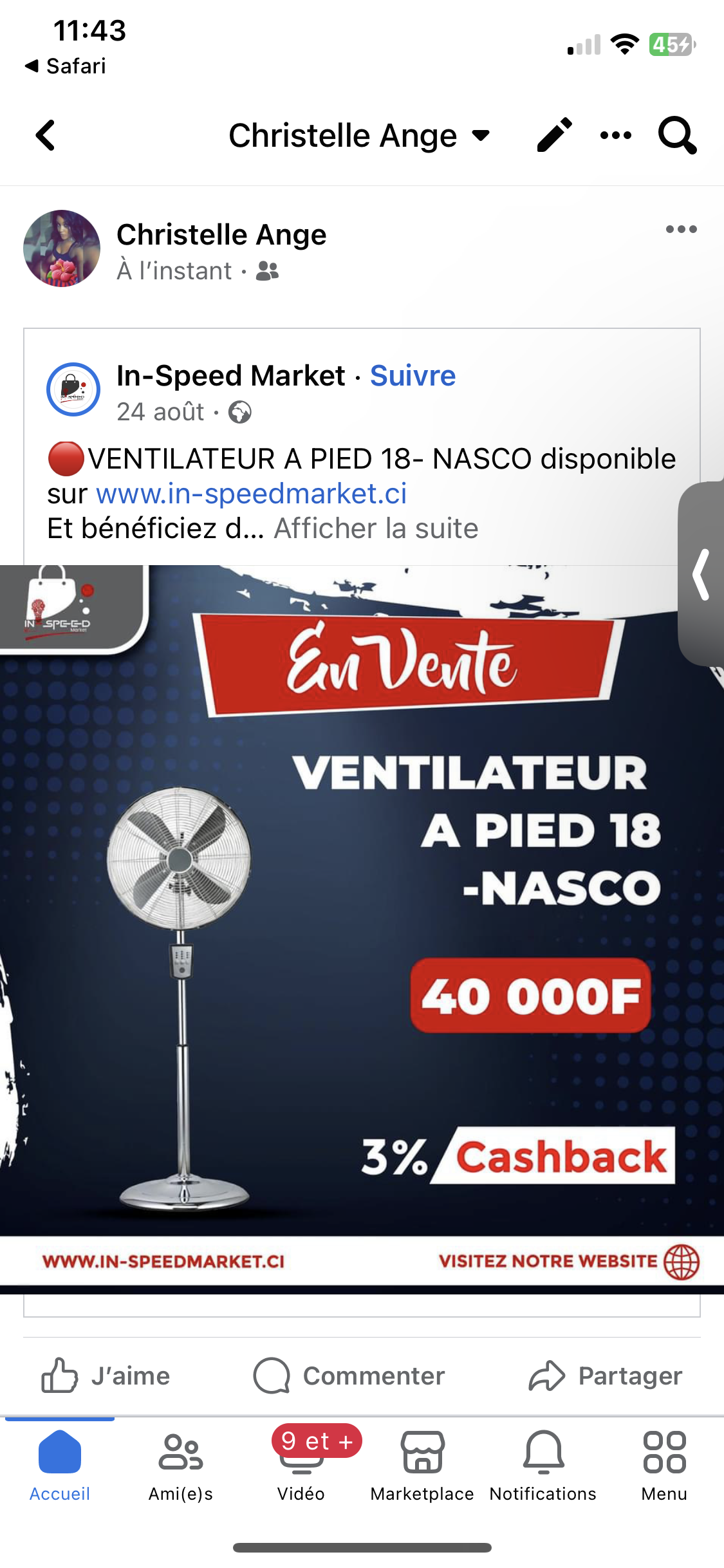The image size is (724, 1568).
Task: Open the search magnifier
Action: coord(677,135)
